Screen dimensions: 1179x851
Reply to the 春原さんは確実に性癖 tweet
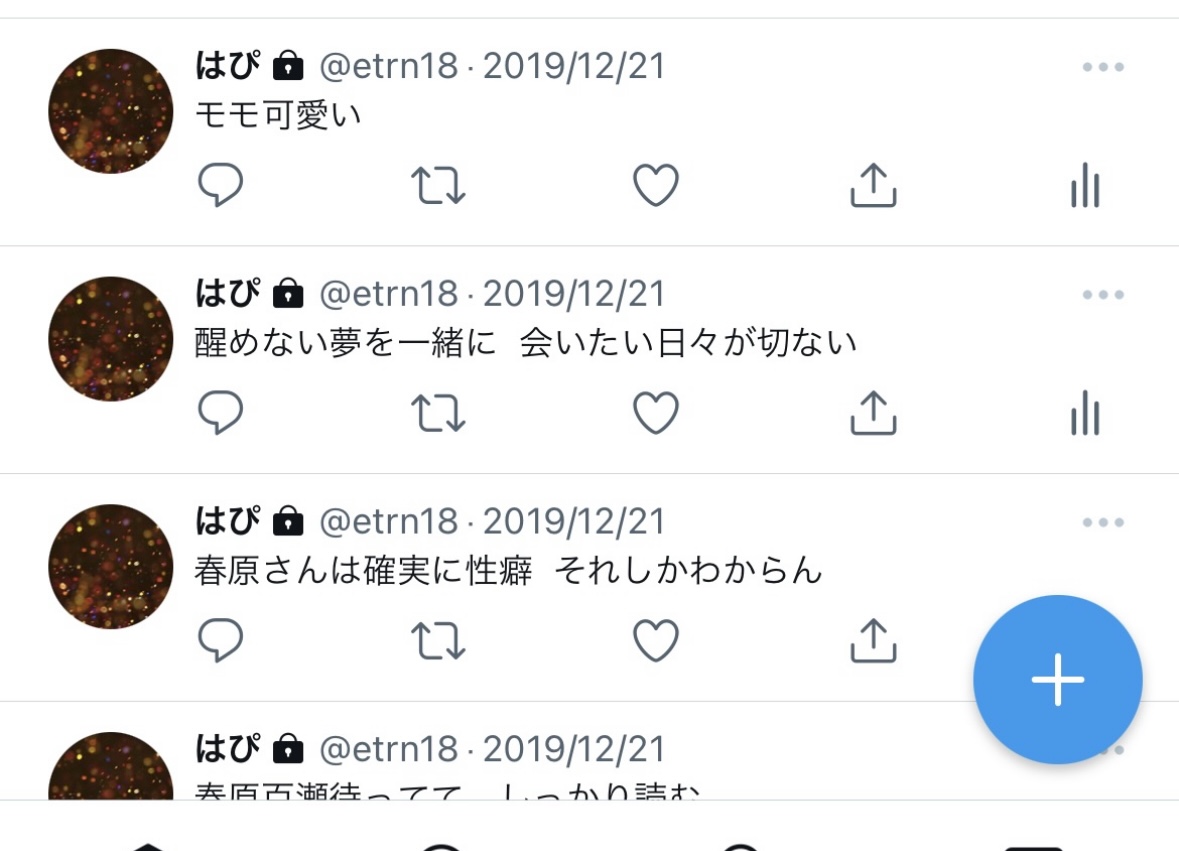[x=220, y=641]
